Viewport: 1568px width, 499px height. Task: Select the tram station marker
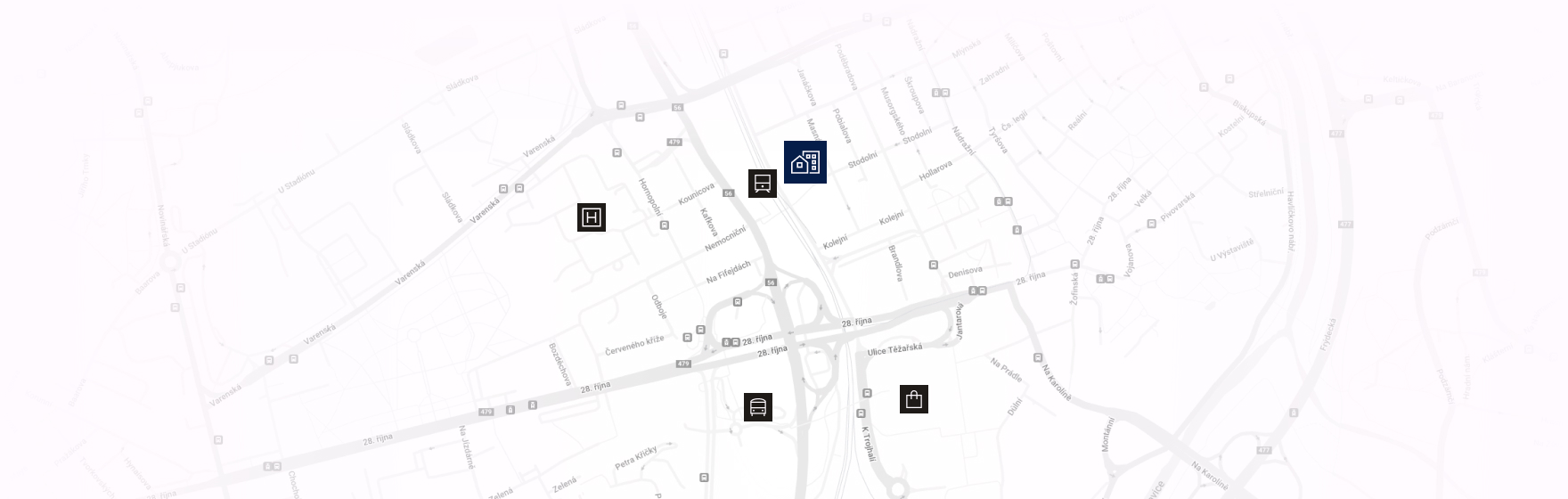click(x=762, y=184)
